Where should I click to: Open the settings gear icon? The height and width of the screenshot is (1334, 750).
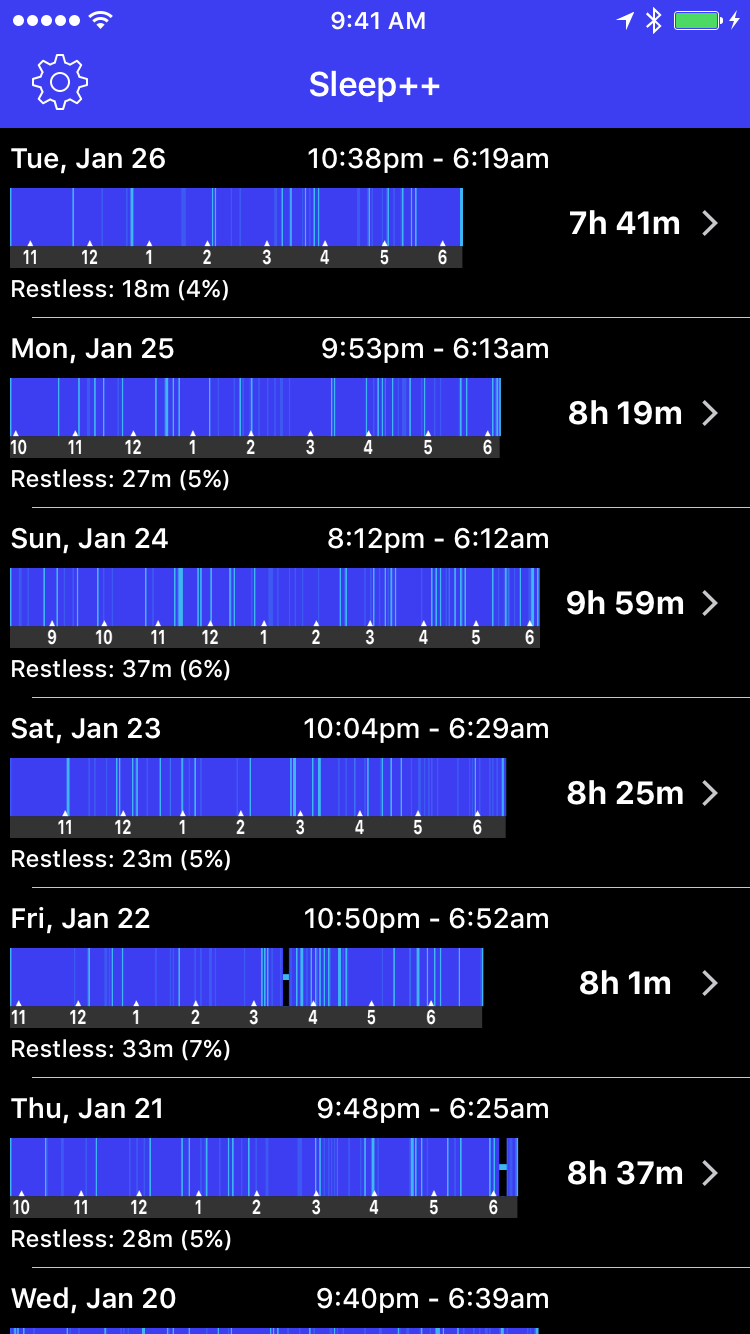pyautogui.click(x=60, y=83)
